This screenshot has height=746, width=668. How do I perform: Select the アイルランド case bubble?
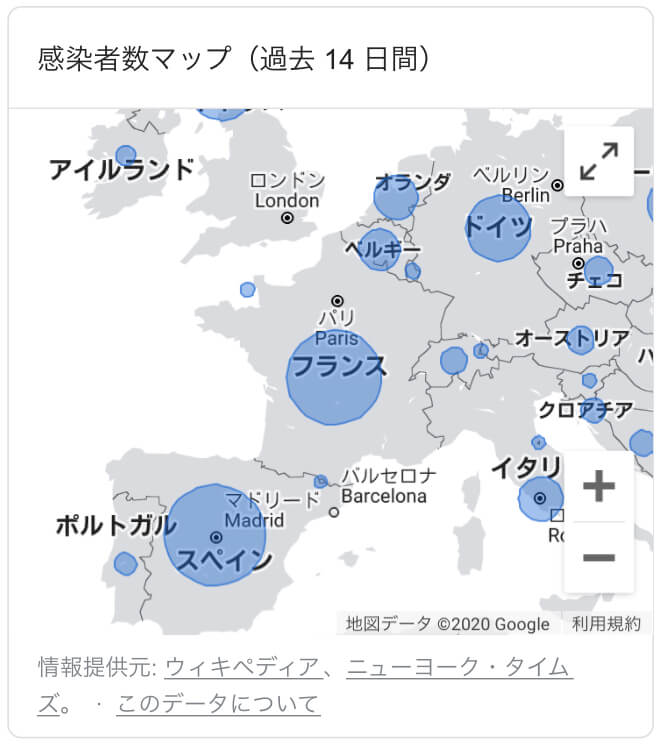tap(125, 156)
